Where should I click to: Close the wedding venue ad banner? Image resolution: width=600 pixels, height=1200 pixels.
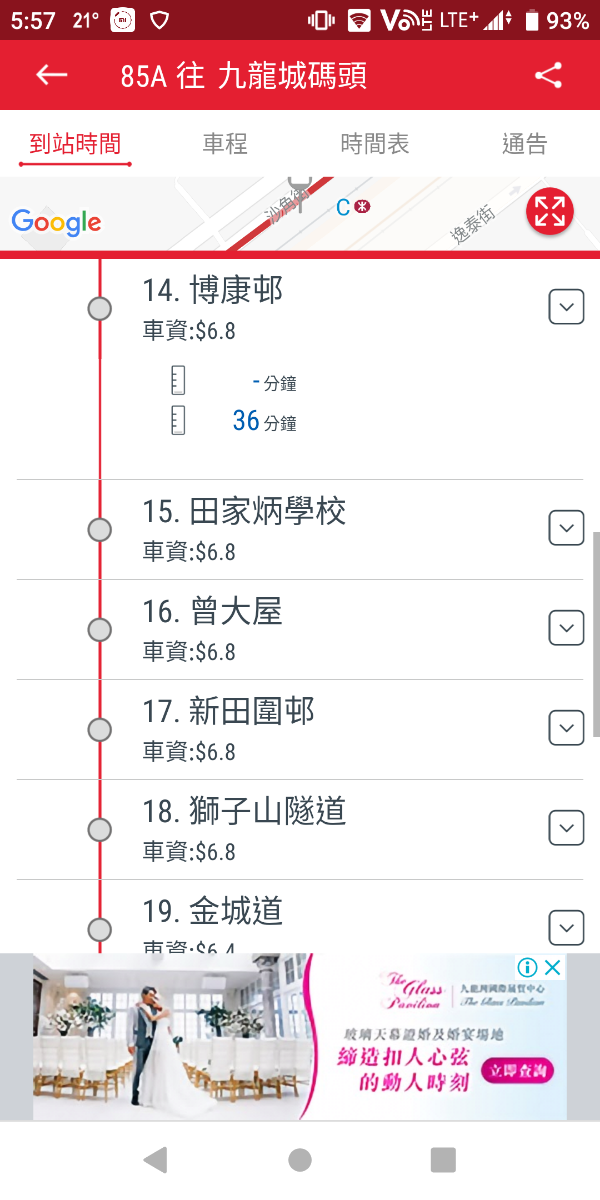[x=552, y=967]
